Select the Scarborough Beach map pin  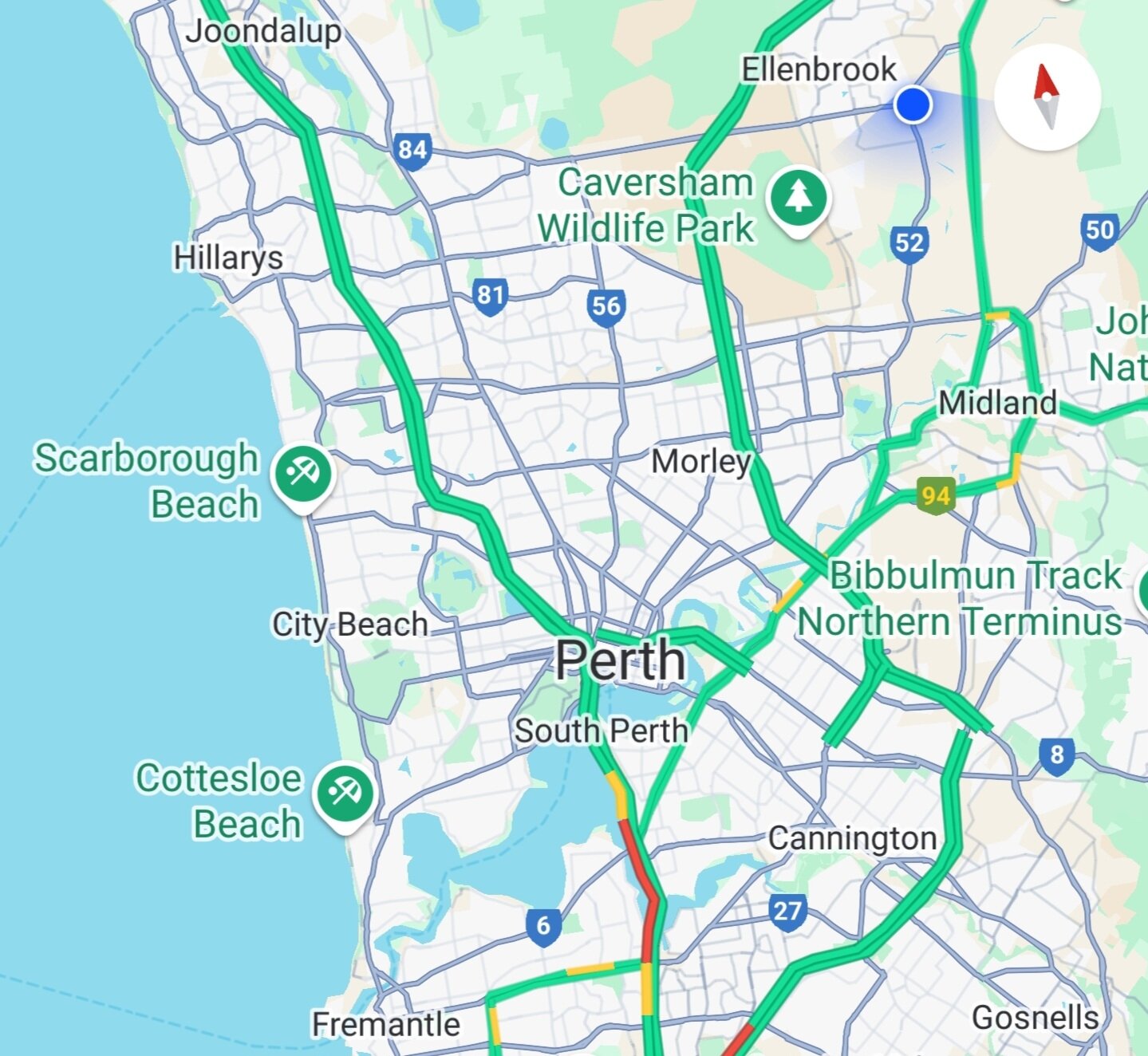pos(303,475)
